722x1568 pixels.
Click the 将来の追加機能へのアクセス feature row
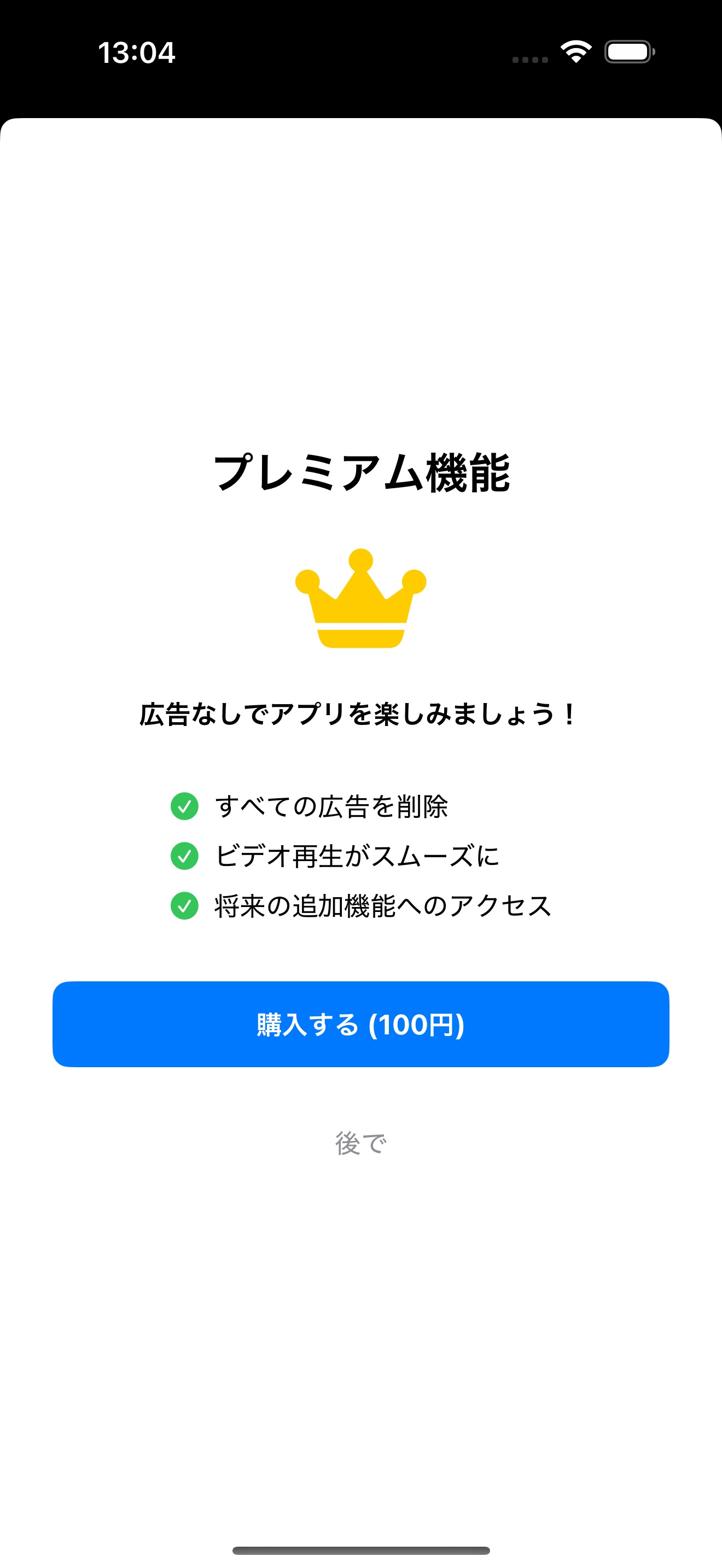coord(382,907)
